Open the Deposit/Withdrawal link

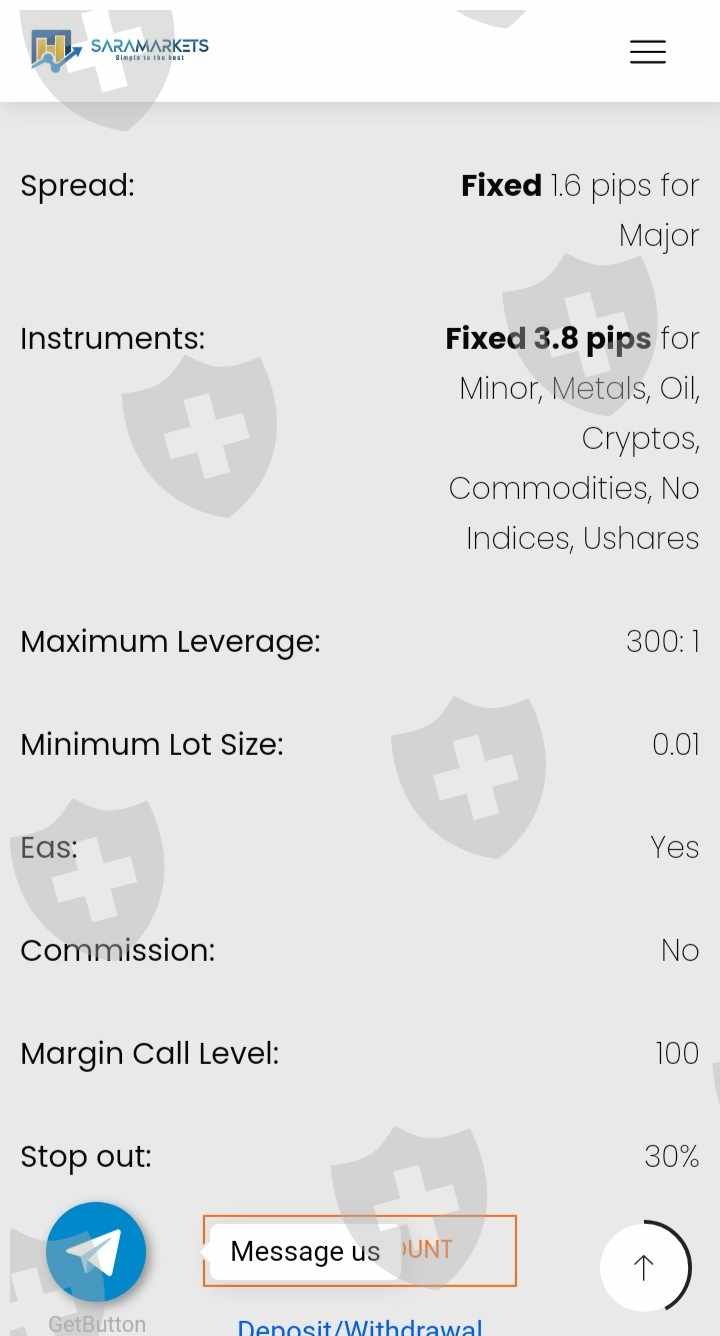click(x=360, y=1326)
